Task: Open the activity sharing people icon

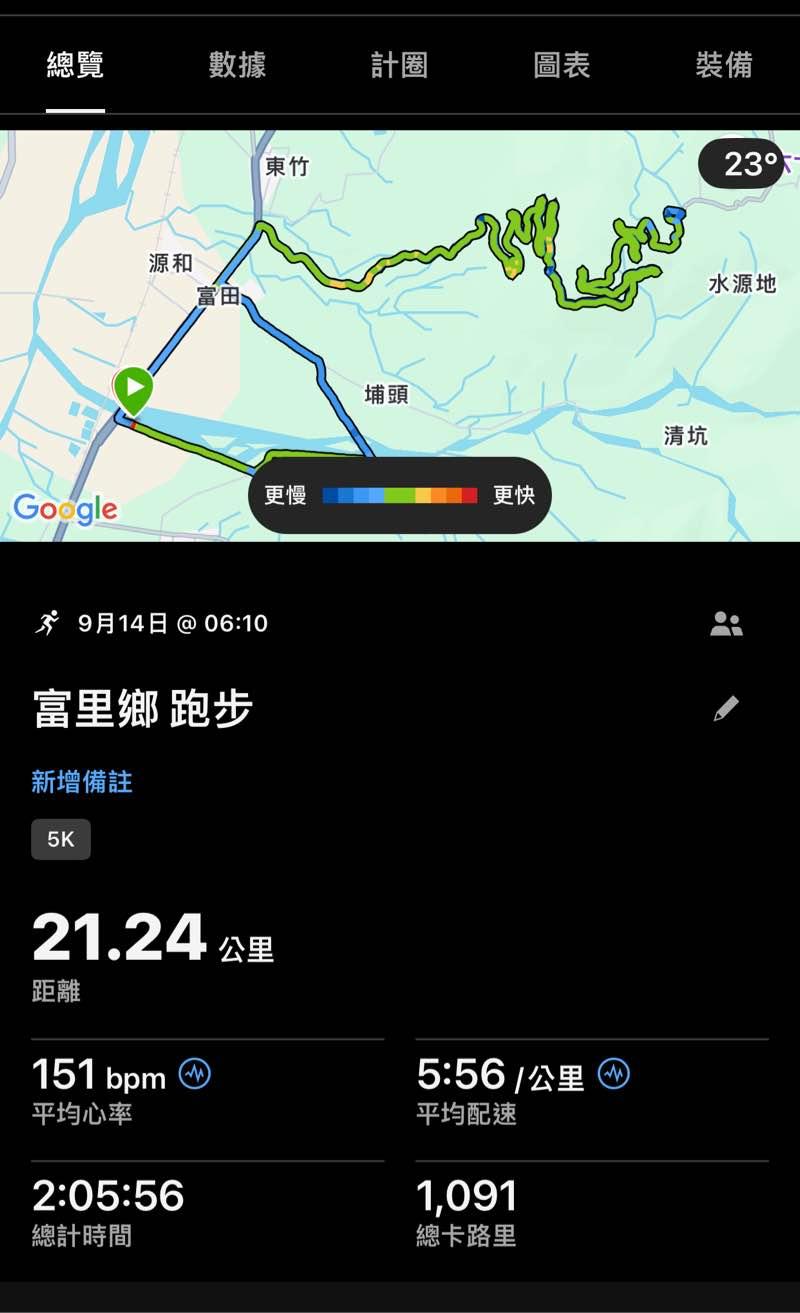Action: [x=726, y=625]
